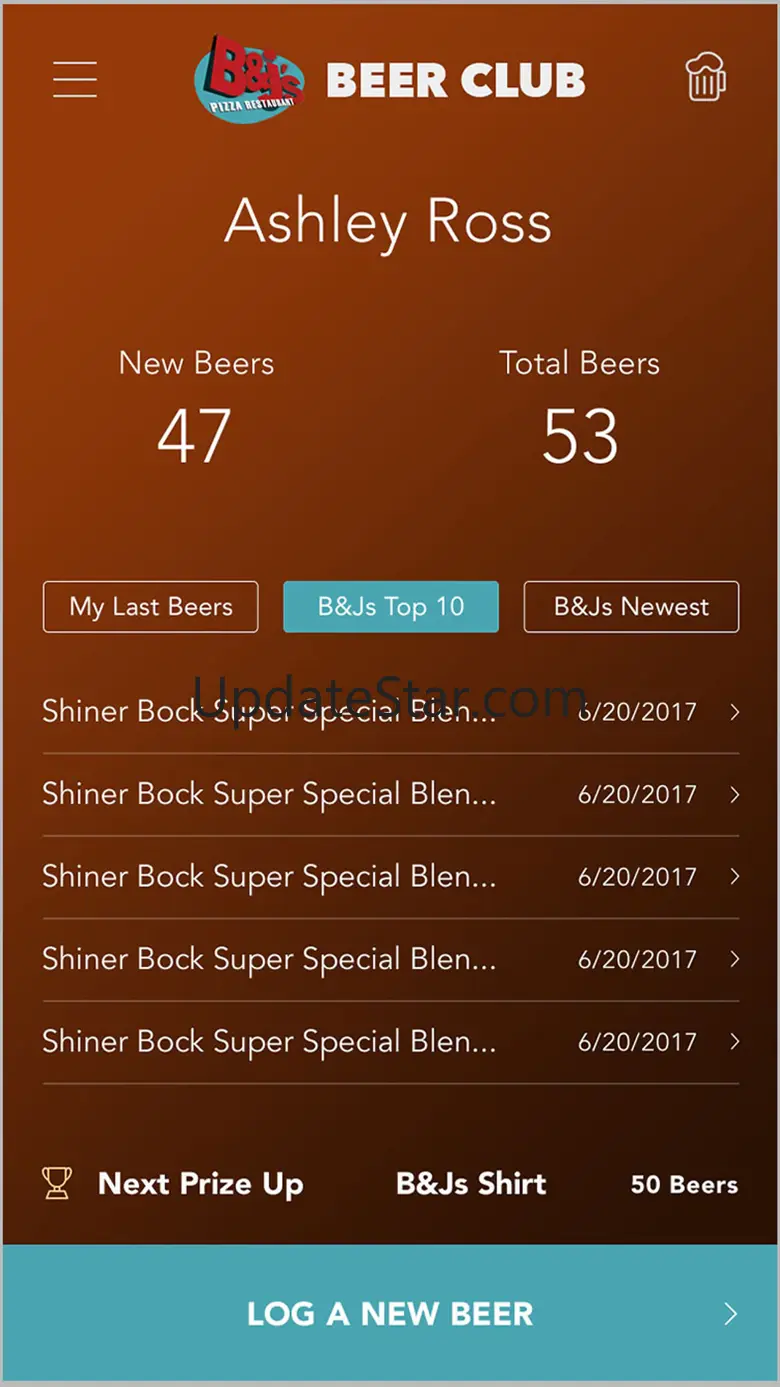Show the B&Js Newest list
The height and width of the screenshot is (1387, 780).
click(631, 607)
